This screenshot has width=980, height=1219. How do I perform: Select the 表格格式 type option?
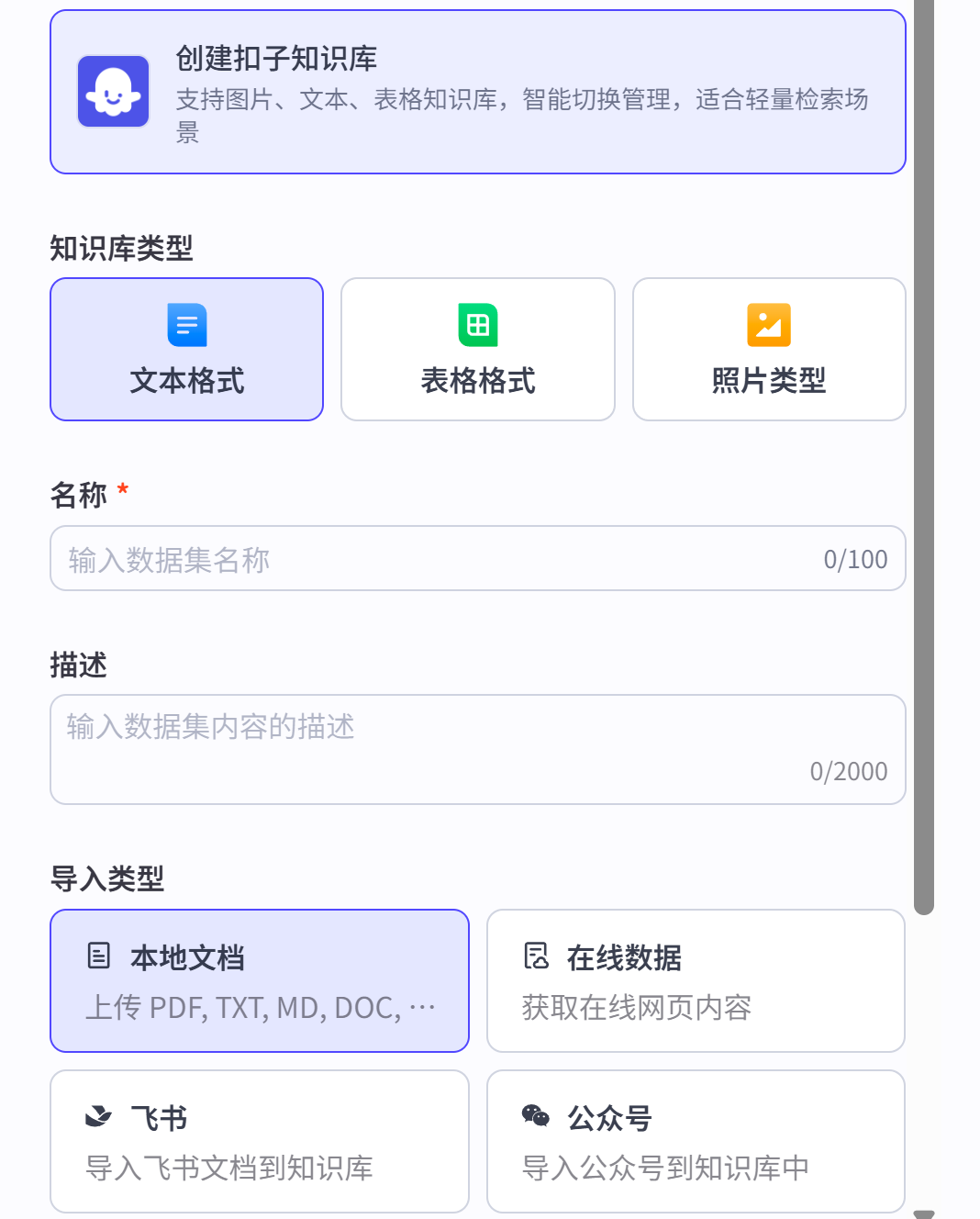pos(478,349)
